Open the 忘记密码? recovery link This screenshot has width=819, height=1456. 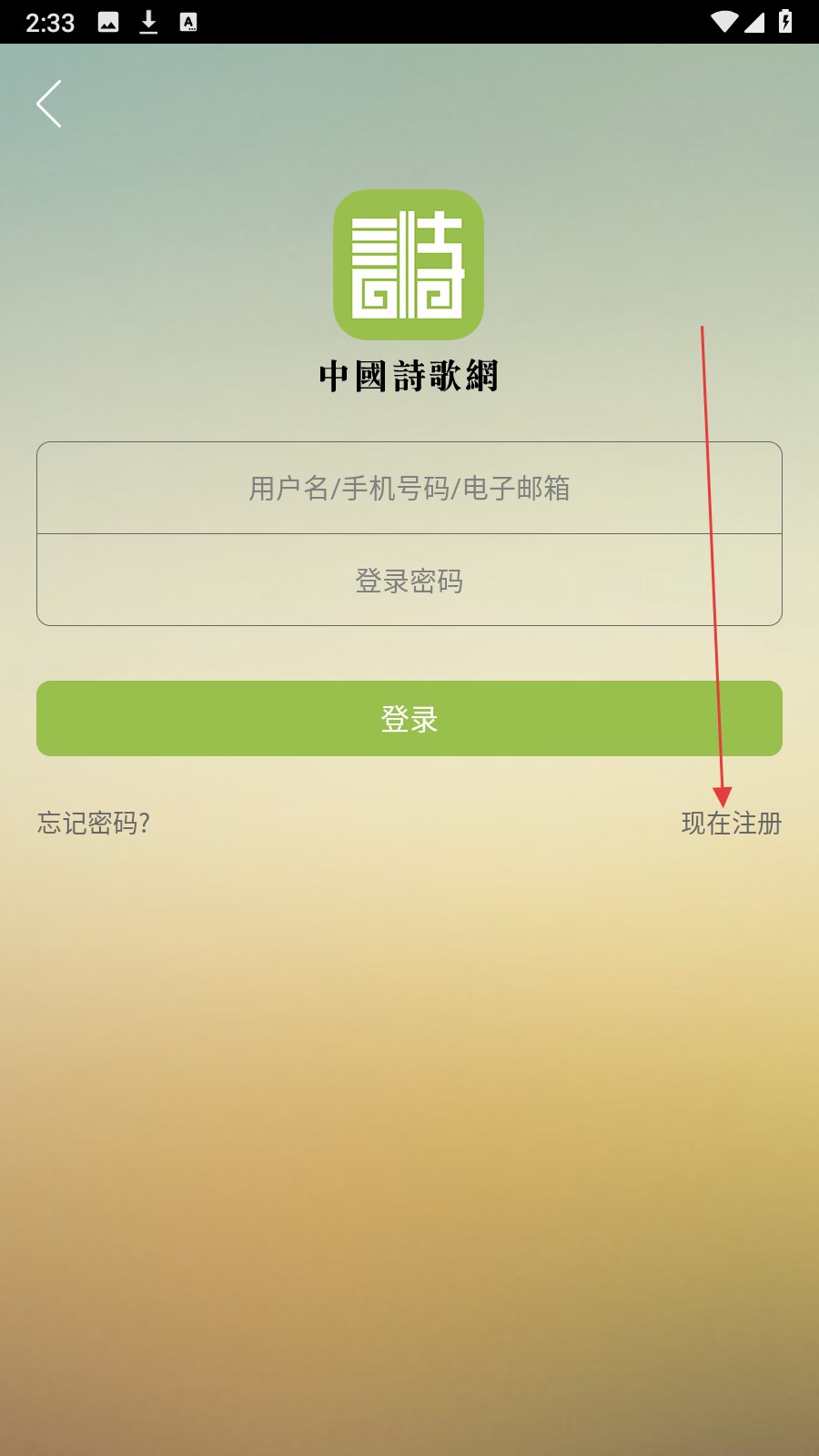click(94, 824)
